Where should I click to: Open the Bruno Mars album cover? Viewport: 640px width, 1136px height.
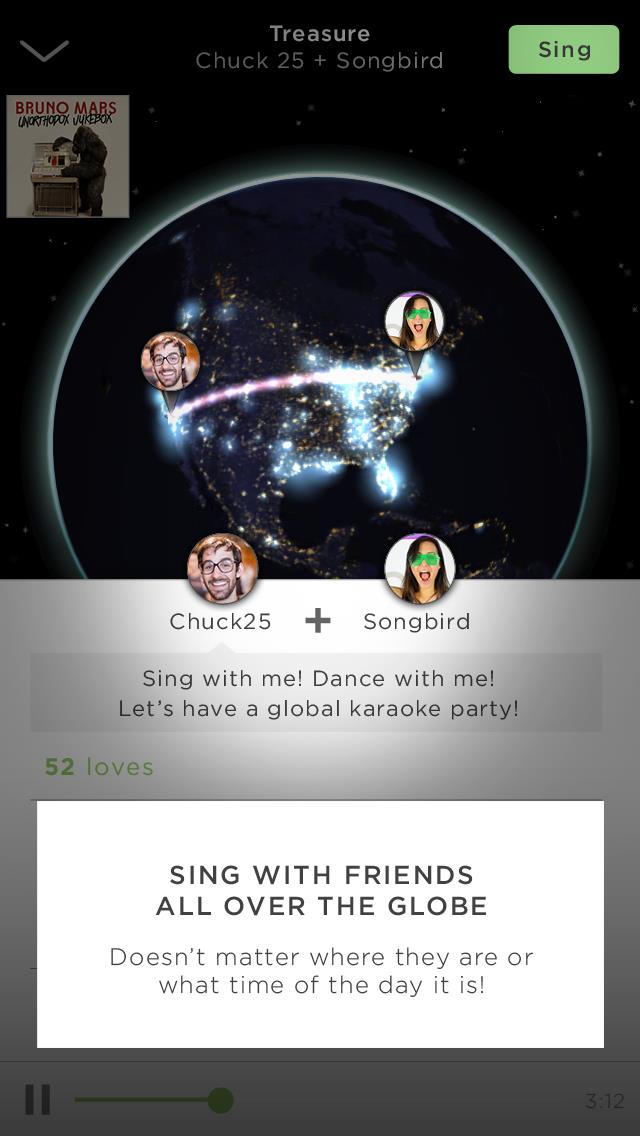coord(67,156)
